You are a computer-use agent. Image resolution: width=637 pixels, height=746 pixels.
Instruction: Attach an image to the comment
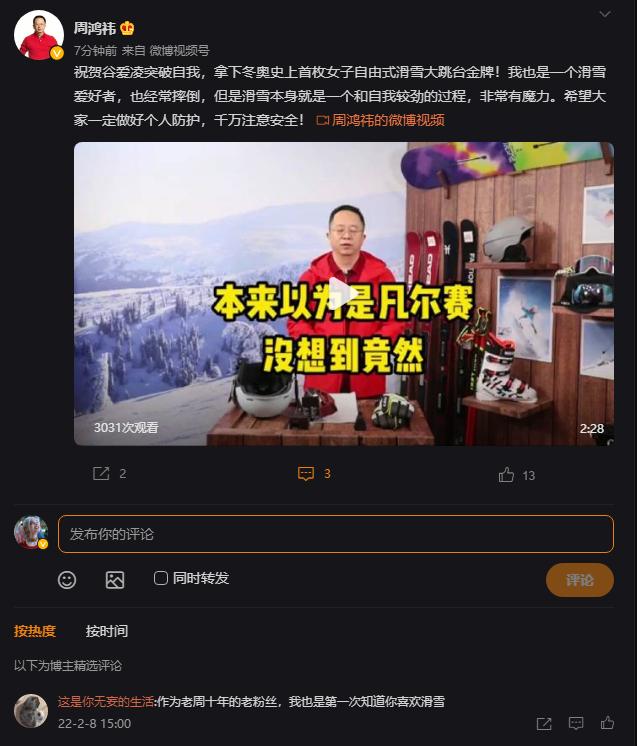tap(115, 580)
